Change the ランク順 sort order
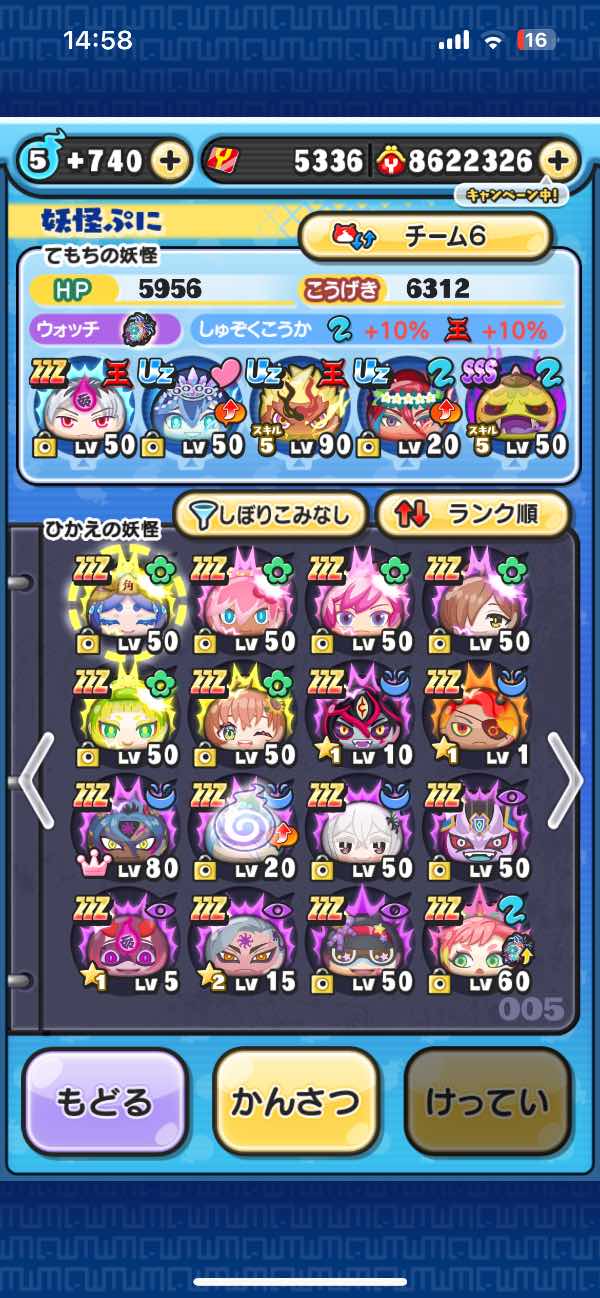Screen dimensions: 600x1298 point(473,515)
